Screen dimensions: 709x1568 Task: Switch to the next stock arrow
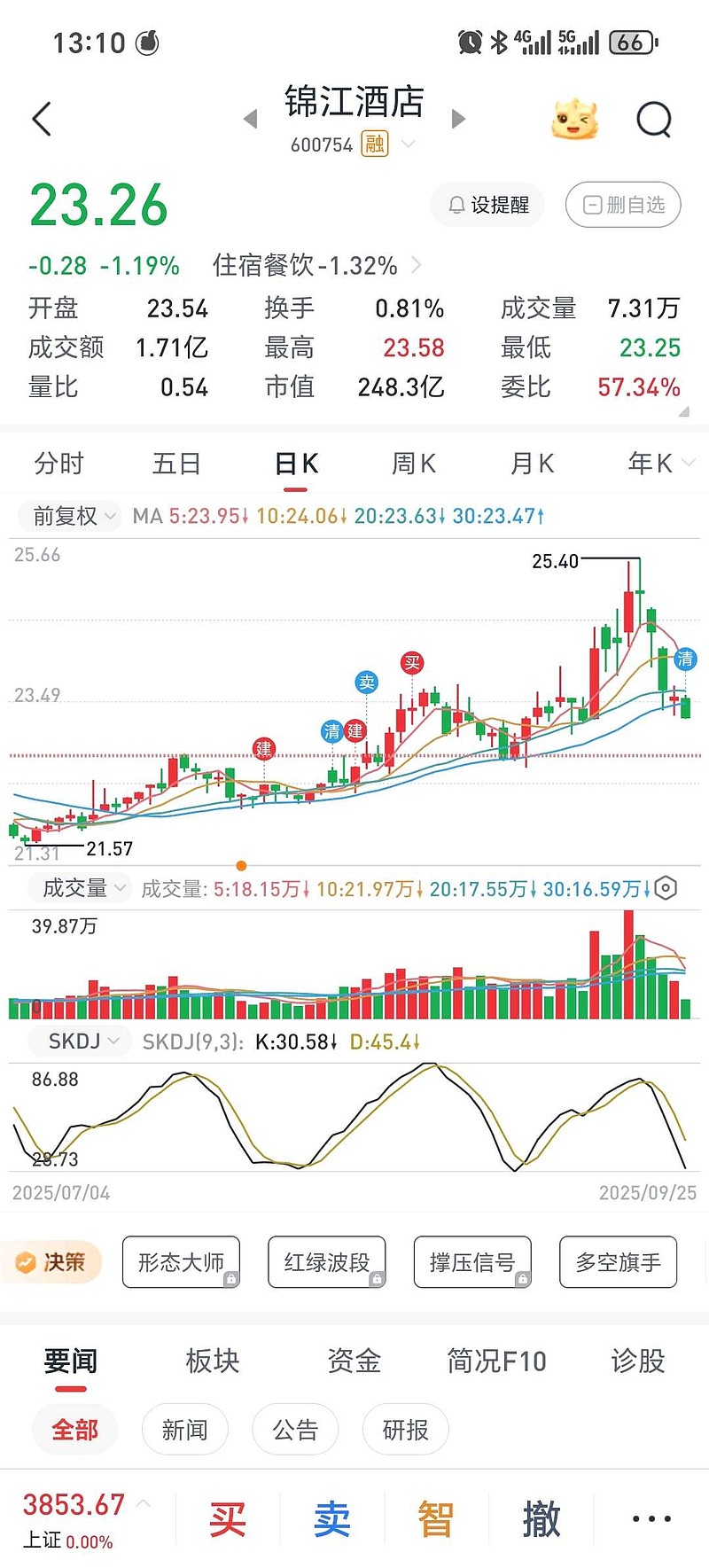click(458, 119)
